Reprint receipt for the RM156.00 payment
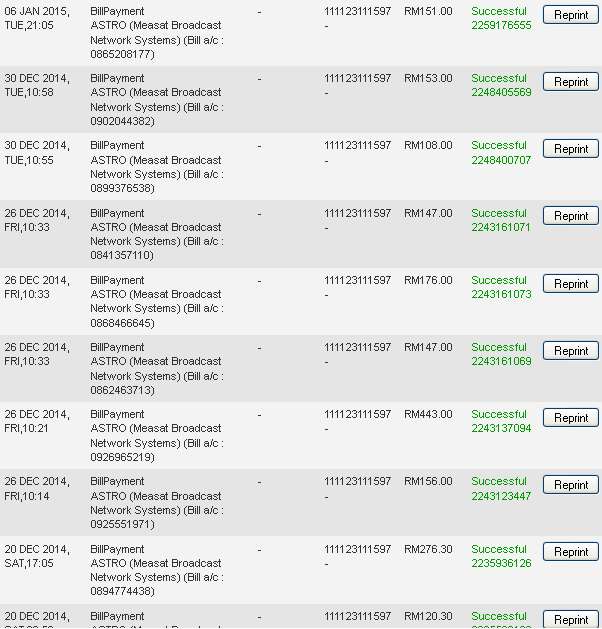Screen dimensions: 602x629 click(x=571, y=485)
